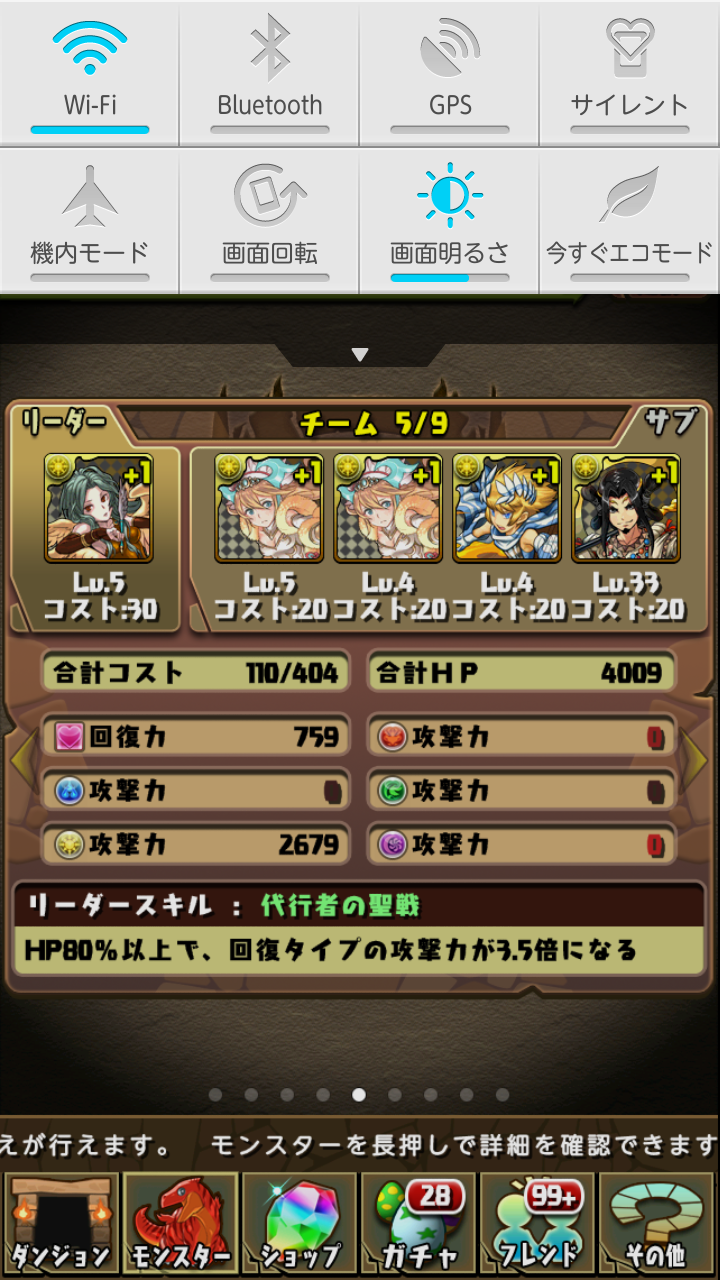This screenshot has height=1280, width=720.
Task: Open the ガチャ gacha tab
Action: [420, 1223]
